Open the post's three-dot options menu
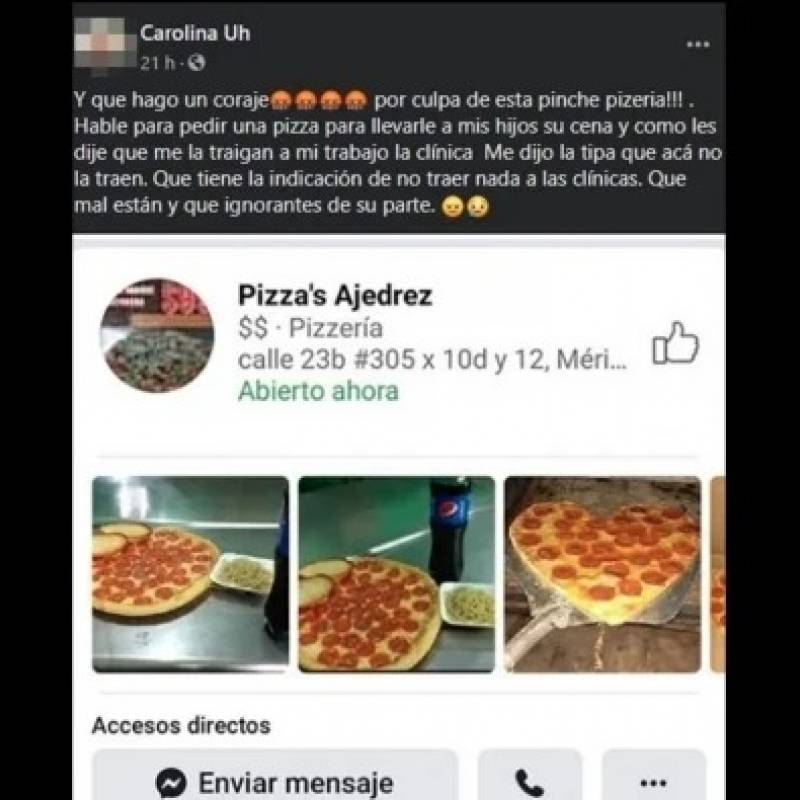This screenshot has height=800, width=800. [x=697, y=44]
